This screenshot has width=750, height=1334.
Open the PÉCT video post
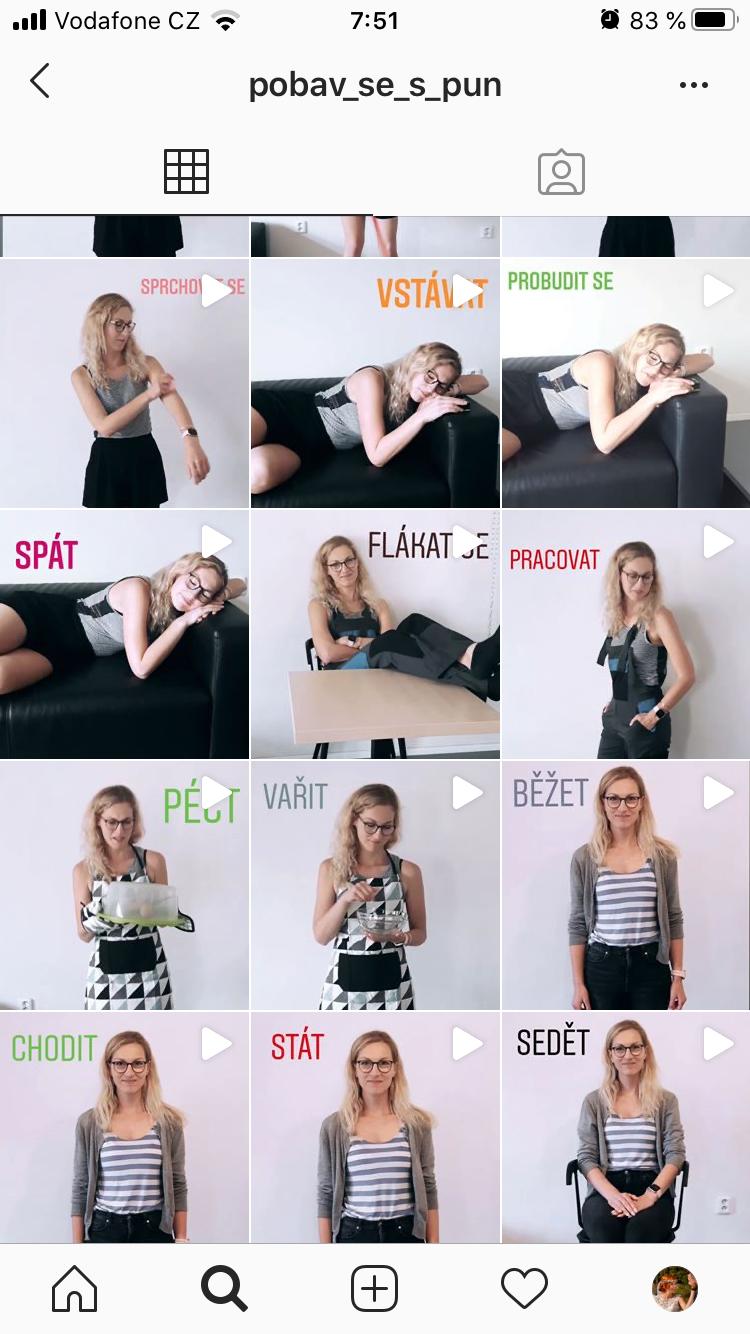[x=124, y=885]
